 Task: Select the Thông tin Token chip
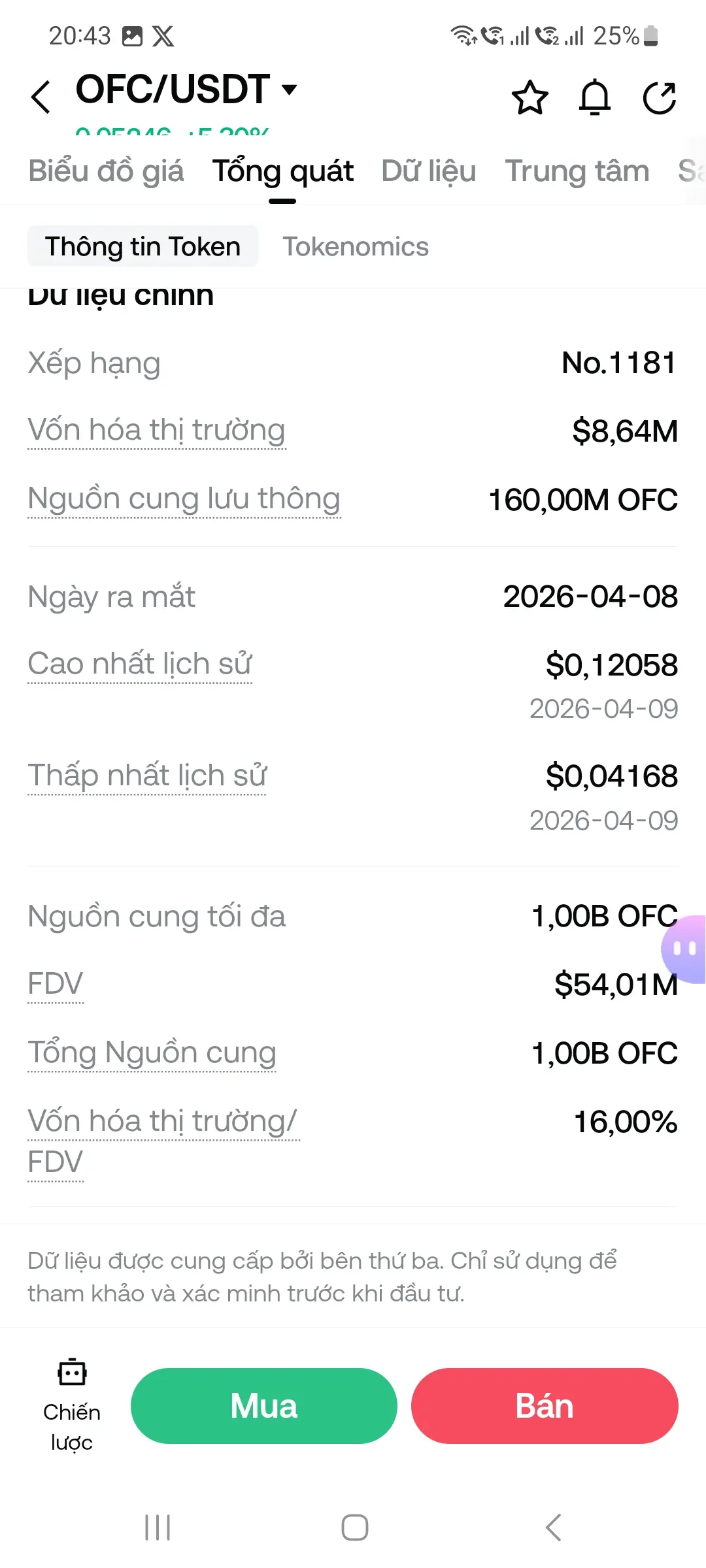[143, 246]
